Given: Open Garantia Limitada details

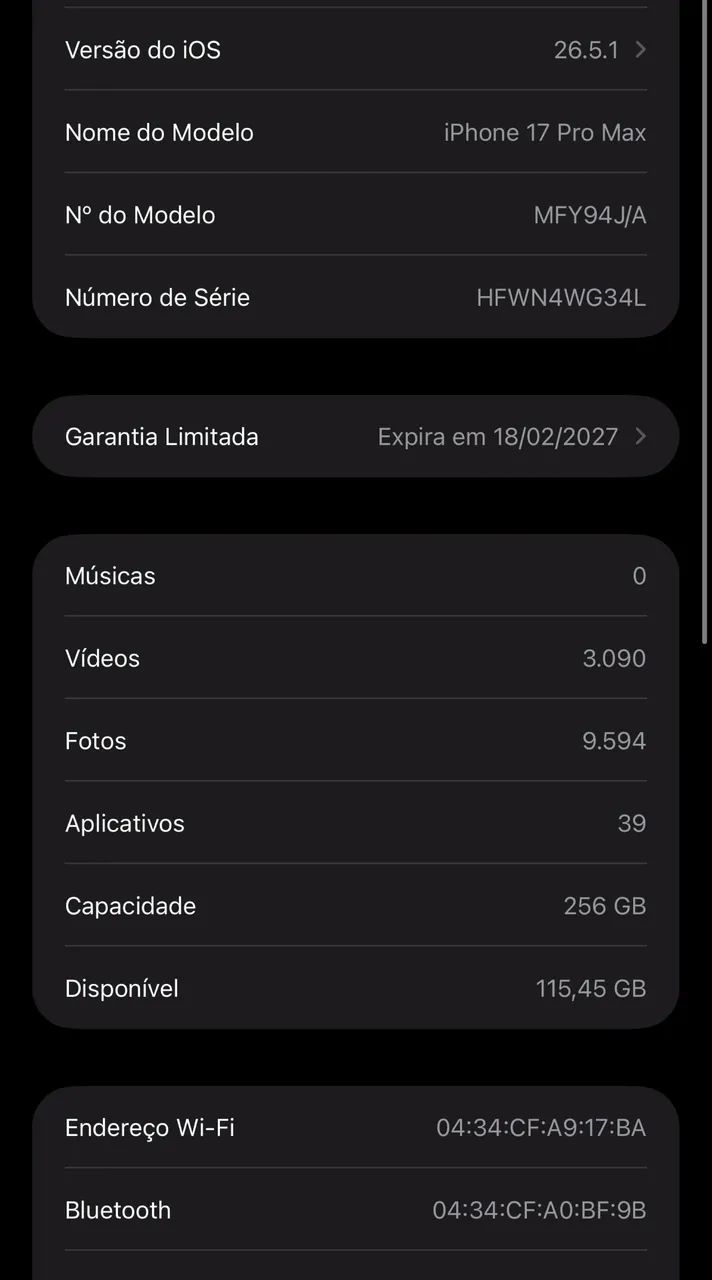Looking at the screenshot, I should click(x=355, y=436).
